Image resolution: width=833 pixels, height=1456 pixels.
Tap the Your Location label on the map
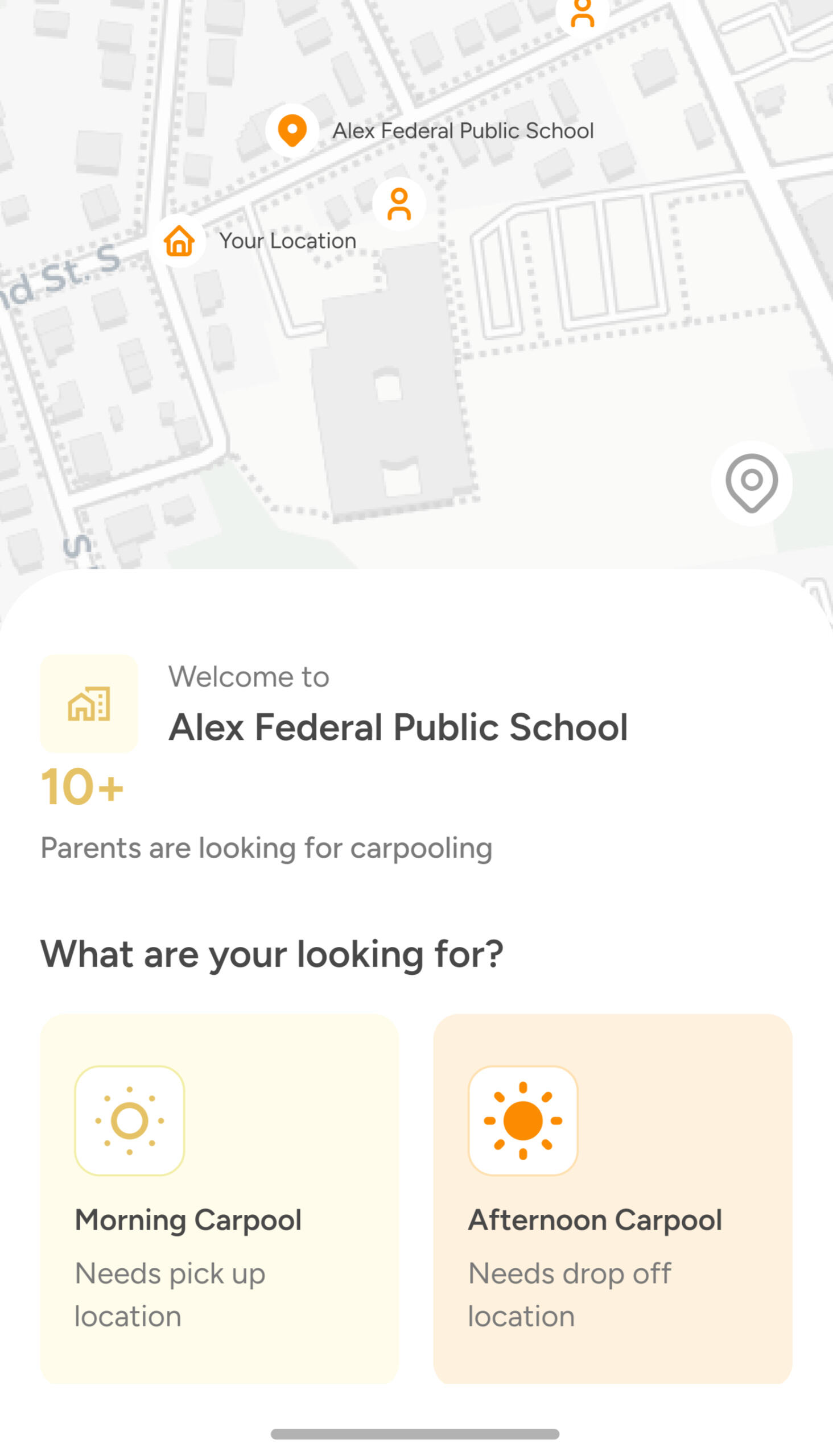[288, 241]
